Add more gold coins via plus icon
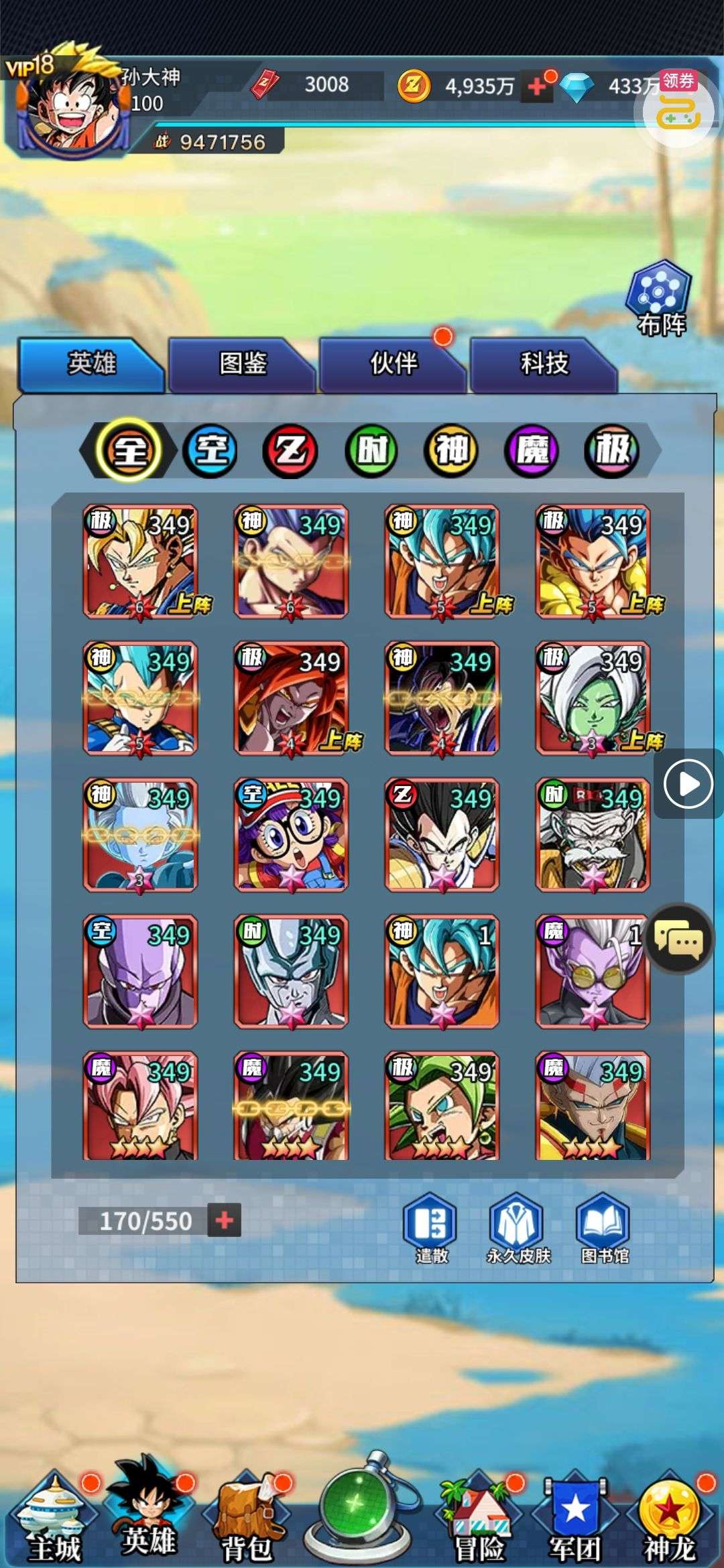Image resolution: width=724 pixels, height=1568 pixels. tap(537, 87)
